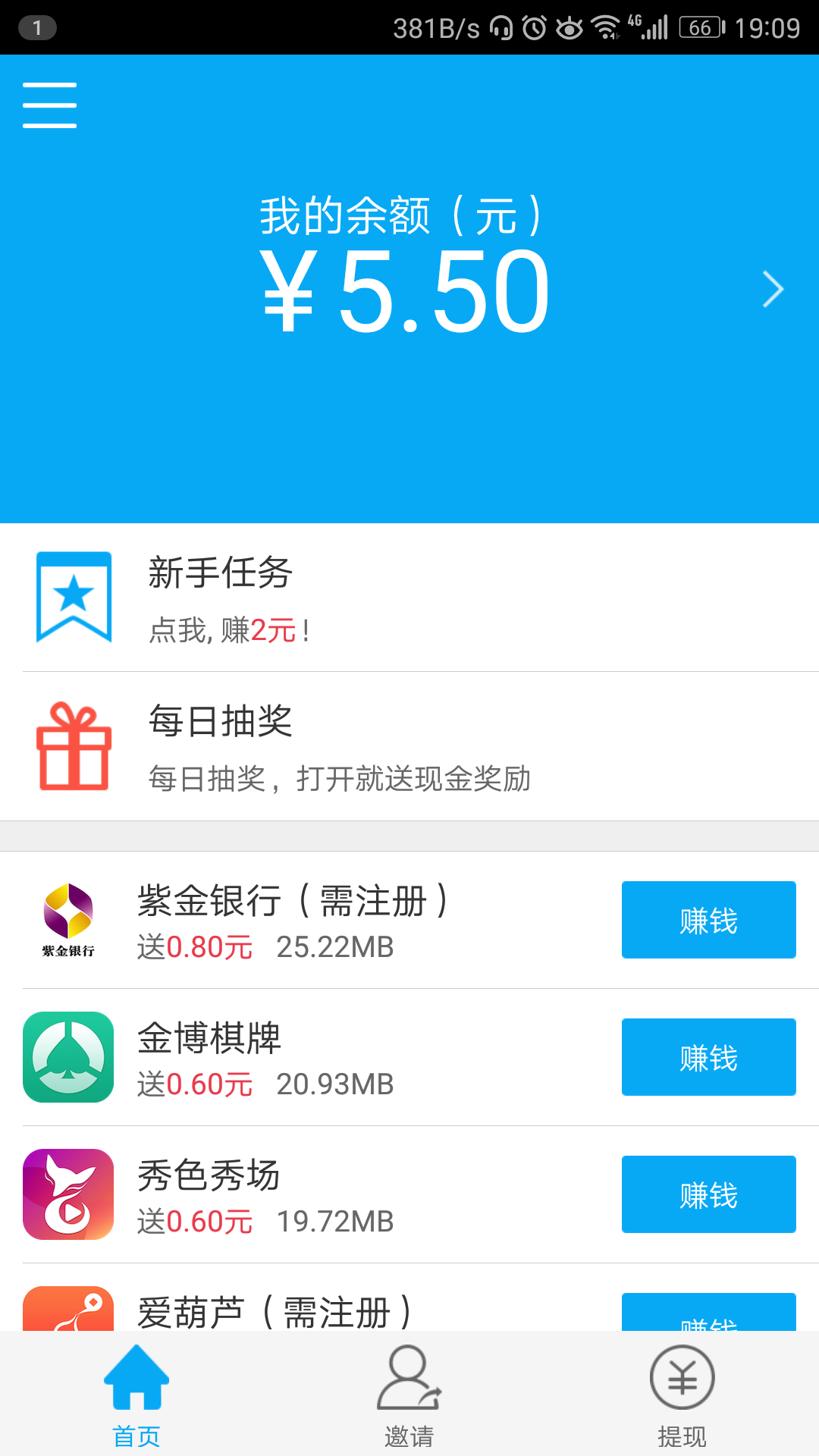Tap 赚钱 beside 秀色秀场
The width and height of the screenshot is (819, 1456).
point(708,1193)
